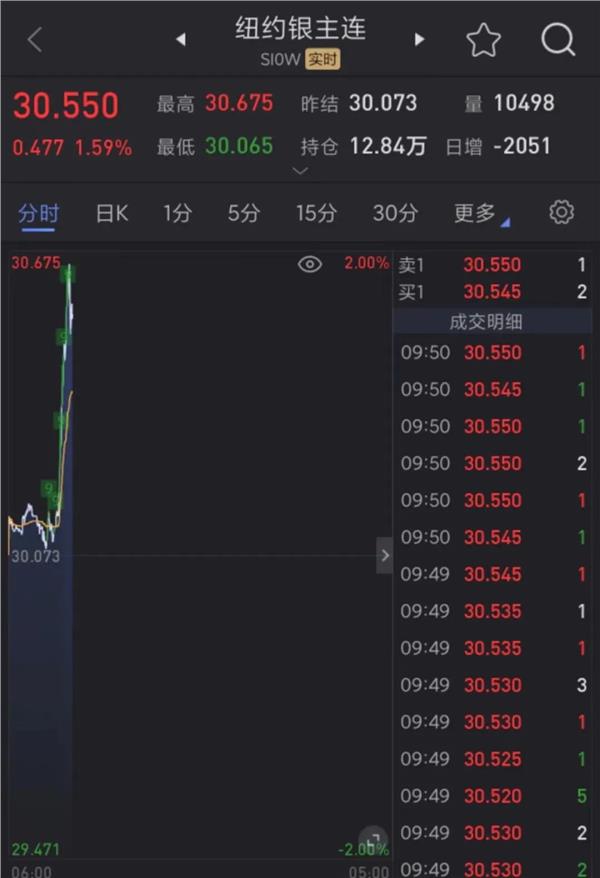
Task: Switch to the 日K chart tab
Action: click(x=111, y=213)
